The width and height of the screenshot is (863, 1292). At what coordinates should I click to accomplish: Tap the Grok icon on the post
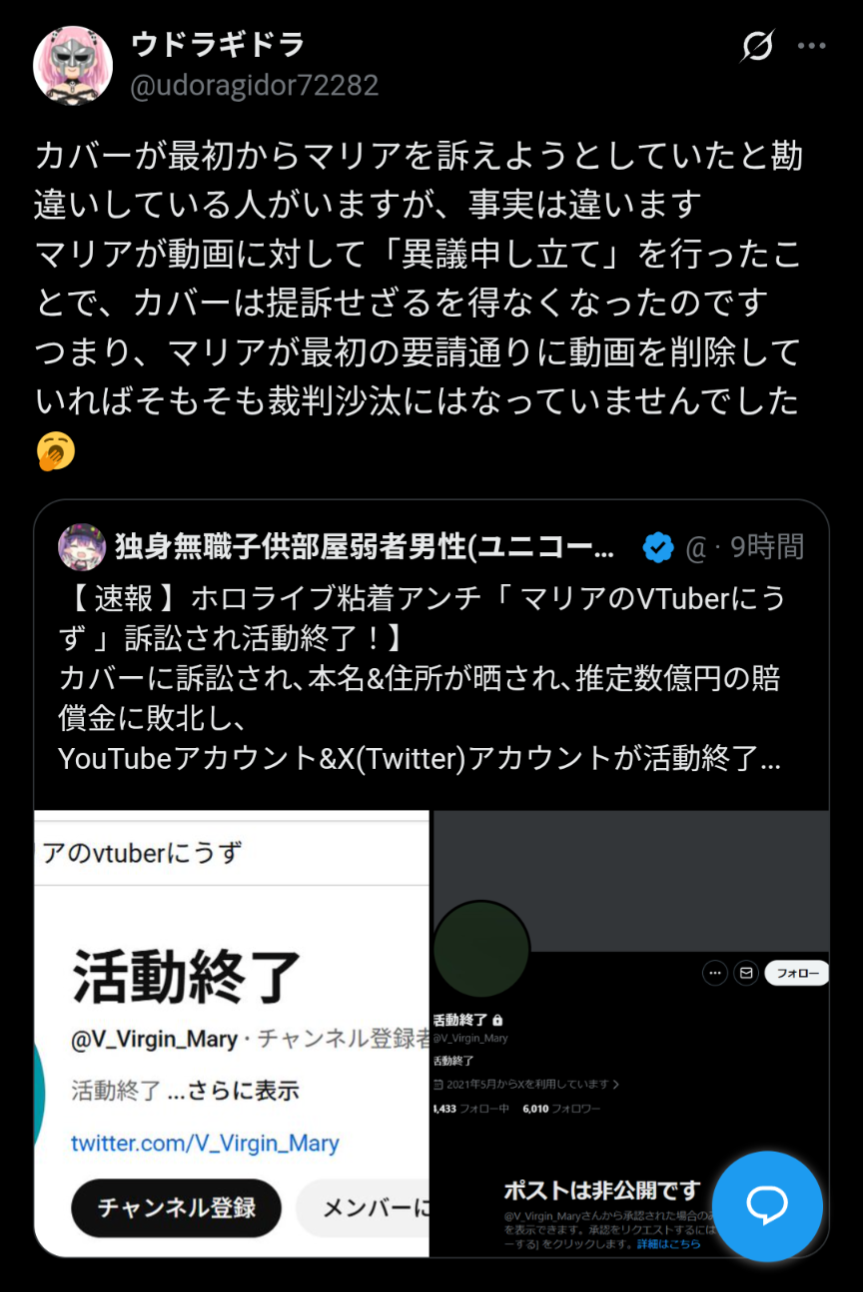click(x=757, y=46)
